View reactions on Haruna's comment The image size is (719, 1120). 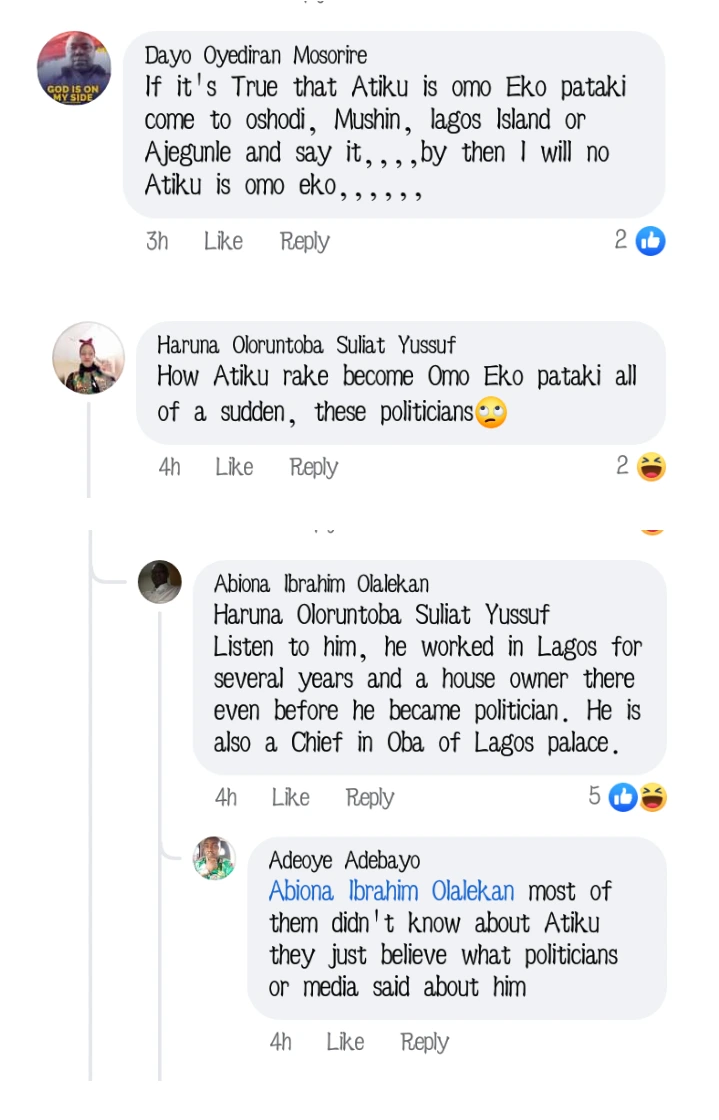[x=640, y=466]
